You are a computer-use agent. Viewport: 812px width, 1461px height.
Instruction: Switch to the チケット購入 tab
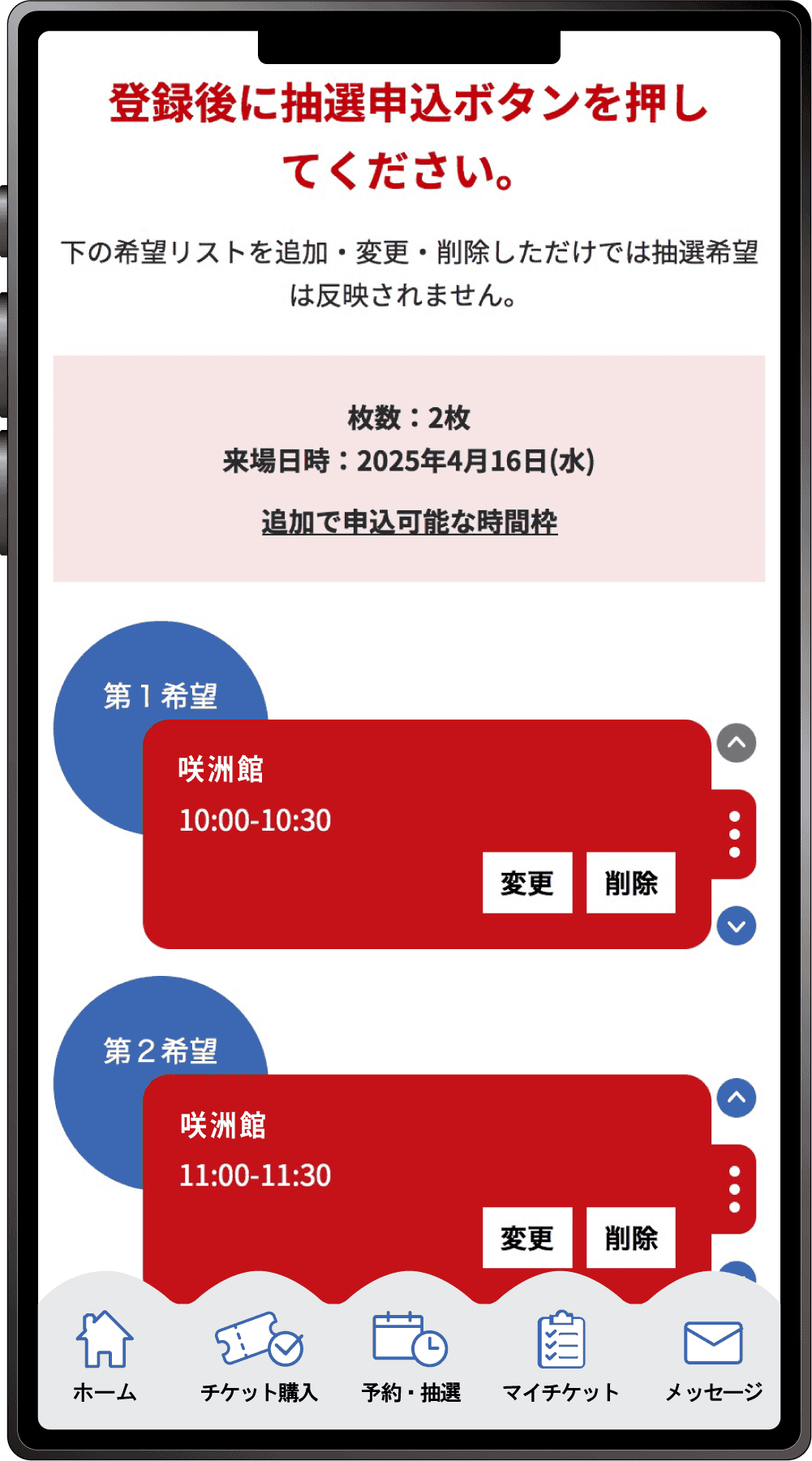(259, 1357)
